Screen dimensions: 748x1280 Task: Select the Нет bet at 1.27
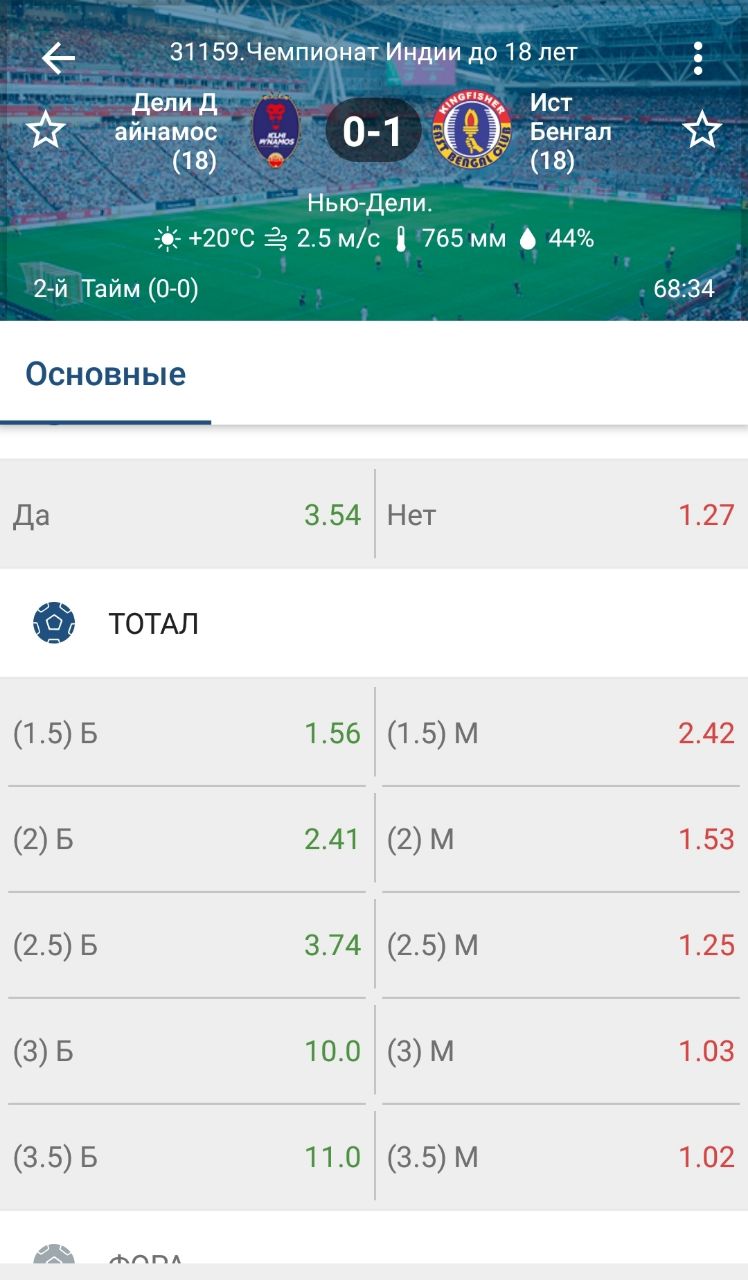point(561,515)
